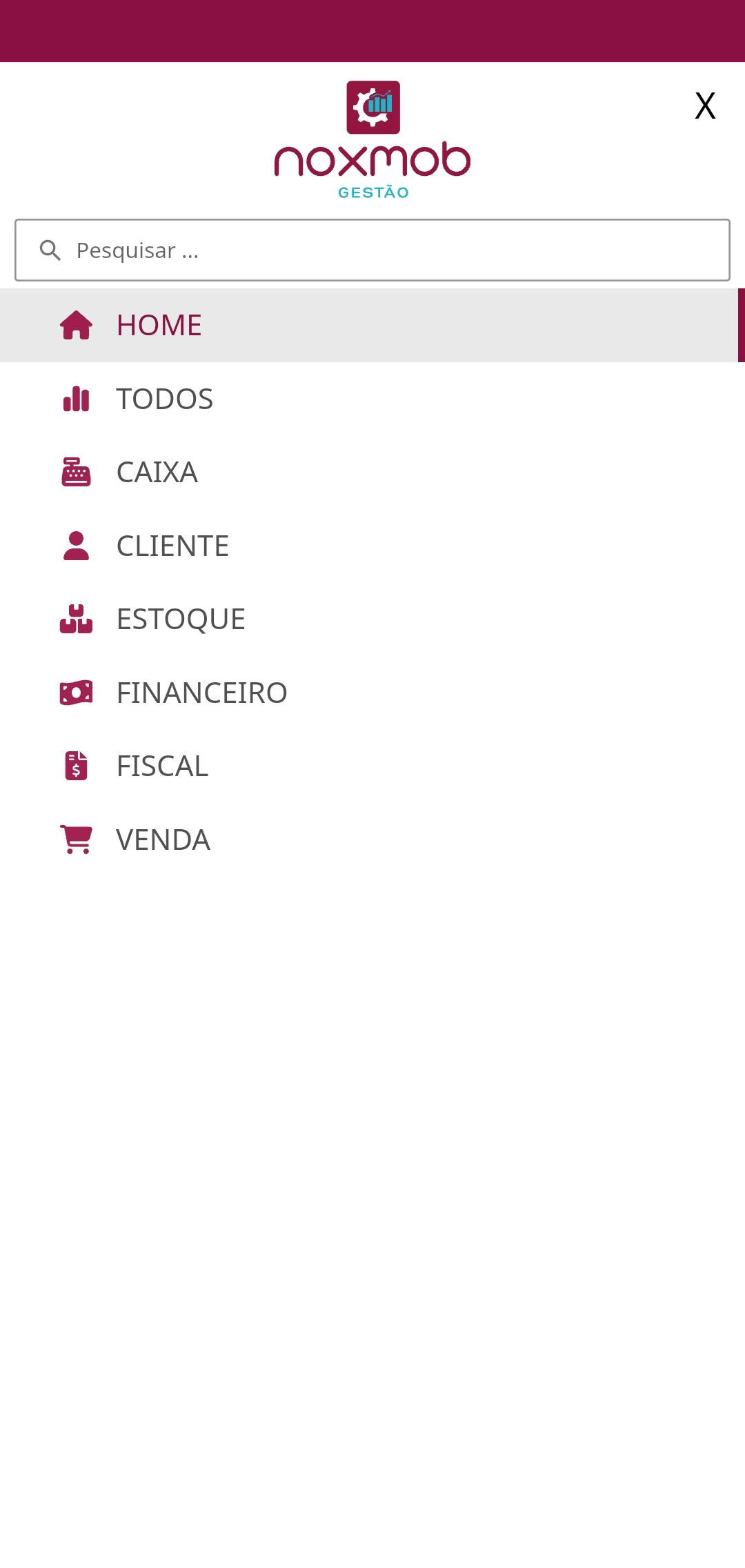Image resolution: width=745 pixels, height=1568 pixels.
Task: Open the CAIXA menu item
Action: tap(157, 473)
